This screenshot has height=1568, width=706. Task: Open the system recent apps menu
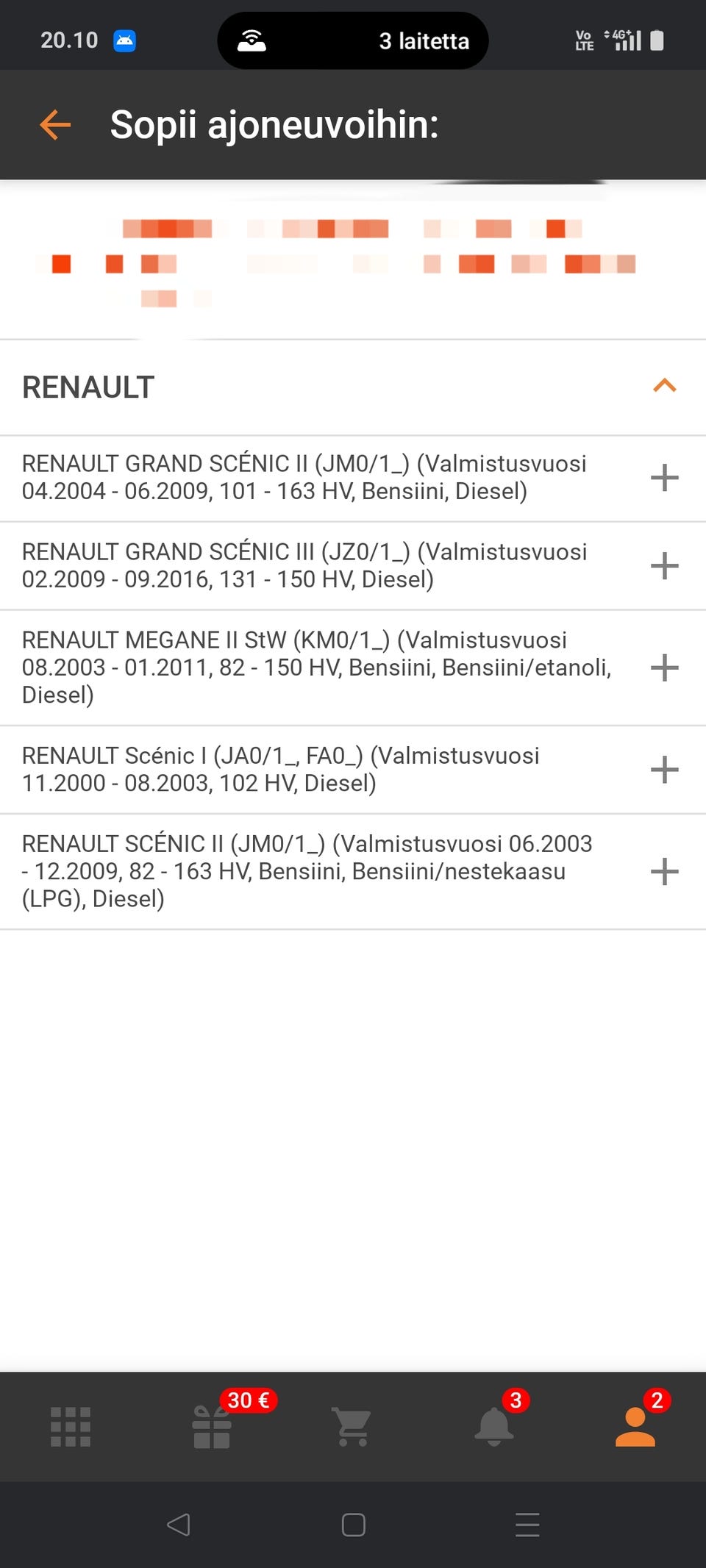[527, 1525]
